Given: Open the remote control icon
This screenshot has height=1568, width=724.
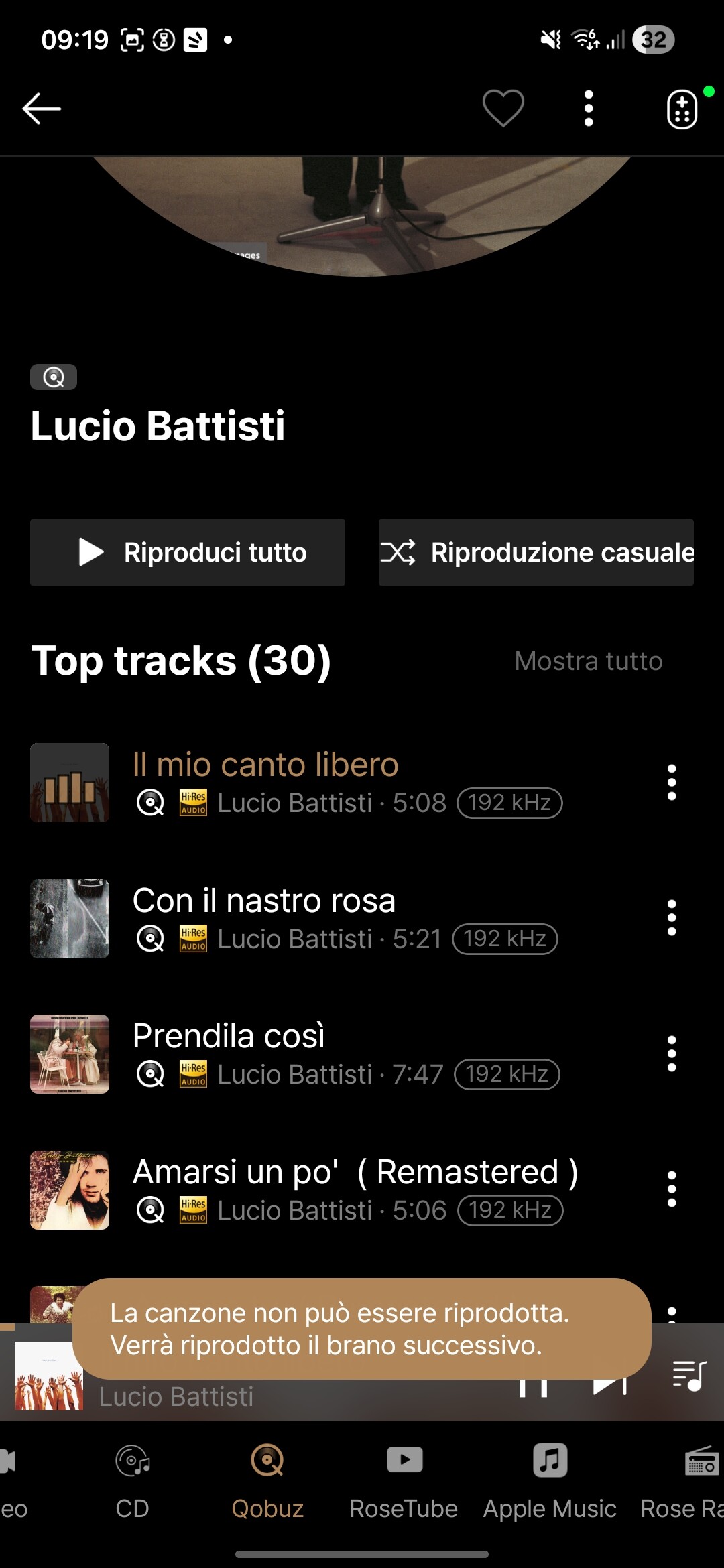Looking at the screenshot, I should pyautogui.click(x=682, y=110).
